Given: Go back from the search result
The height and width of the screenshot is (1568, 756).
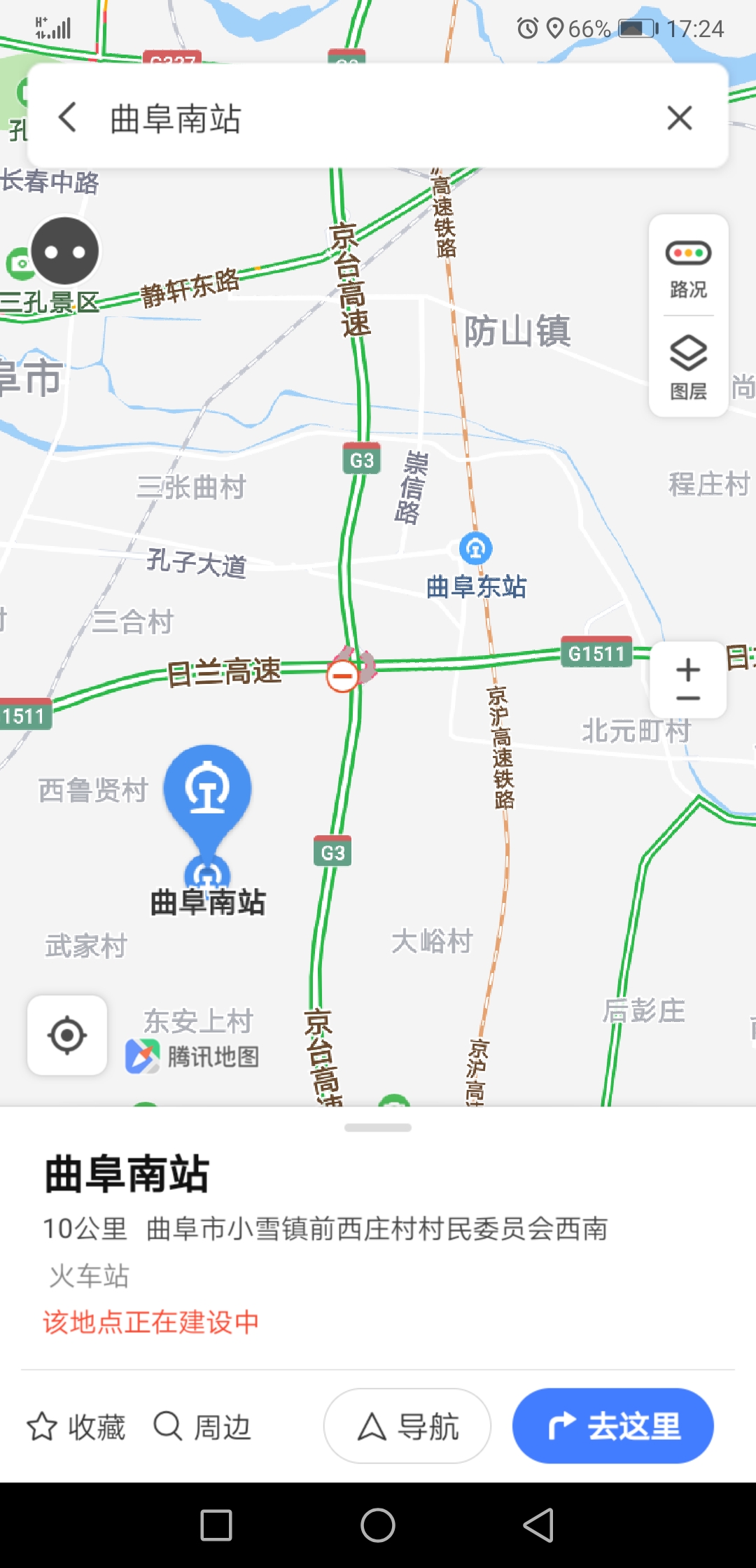Looking at the screenshot, I should tap(68, 118).
